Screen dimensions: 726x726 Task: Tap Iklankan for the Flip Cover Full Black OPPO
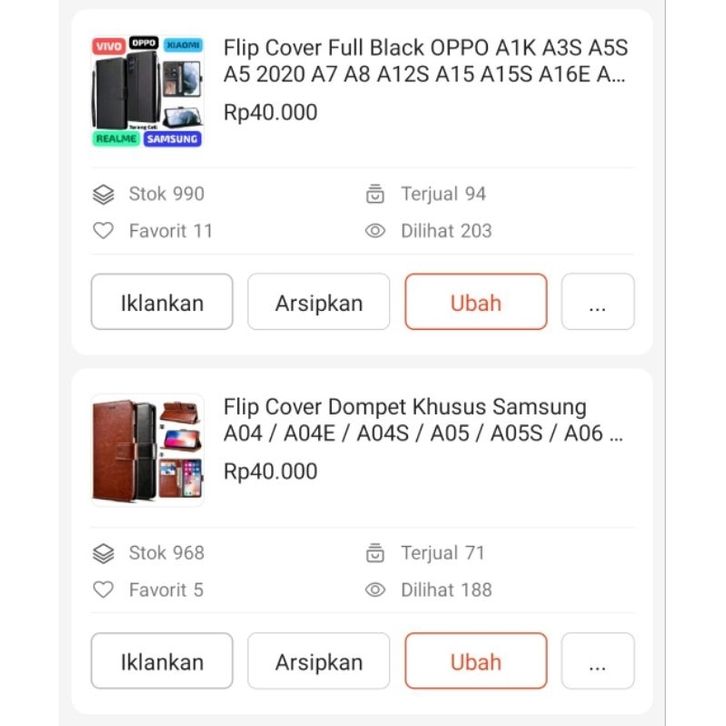(x=162, y=302)
